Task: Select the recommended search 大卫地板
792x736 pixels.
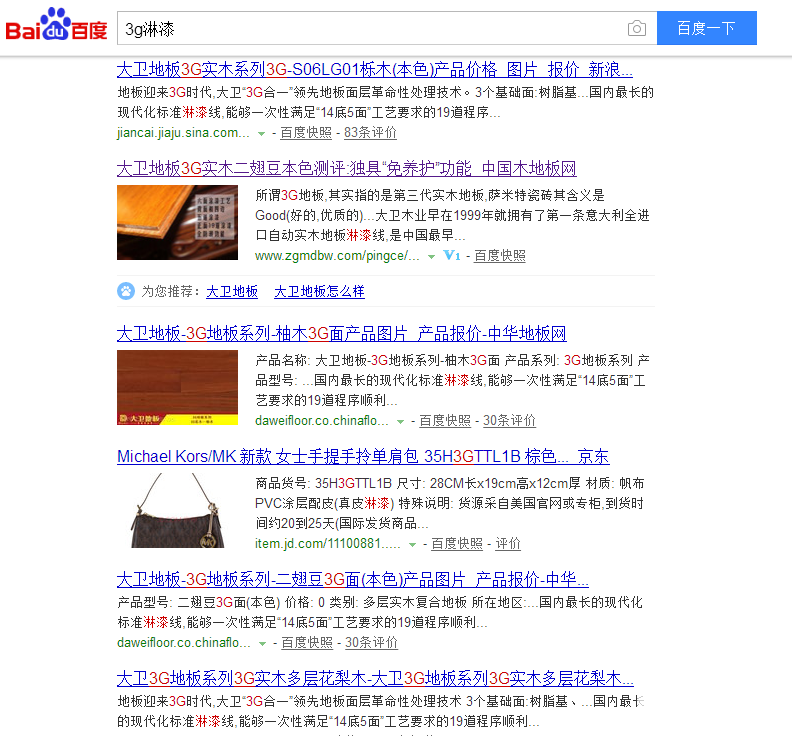Action: tap(232, 292)
